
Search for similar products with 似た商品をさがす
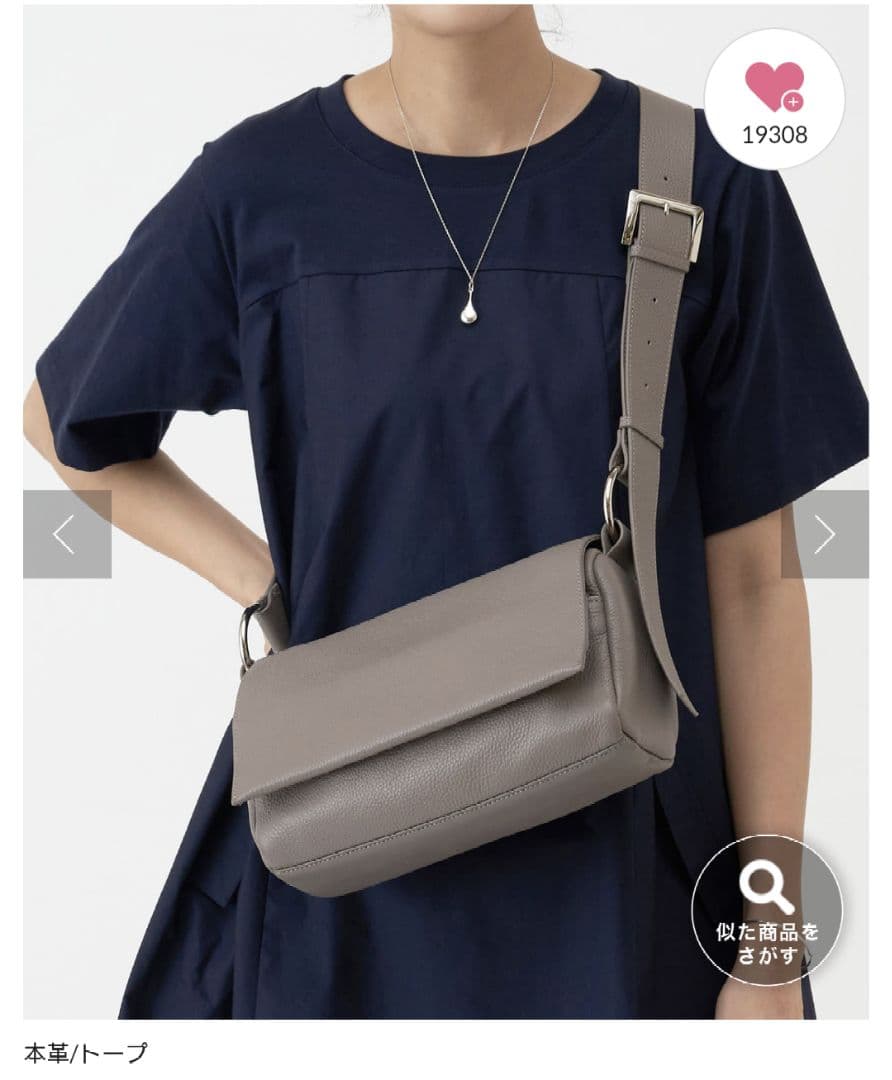[767, 909]
